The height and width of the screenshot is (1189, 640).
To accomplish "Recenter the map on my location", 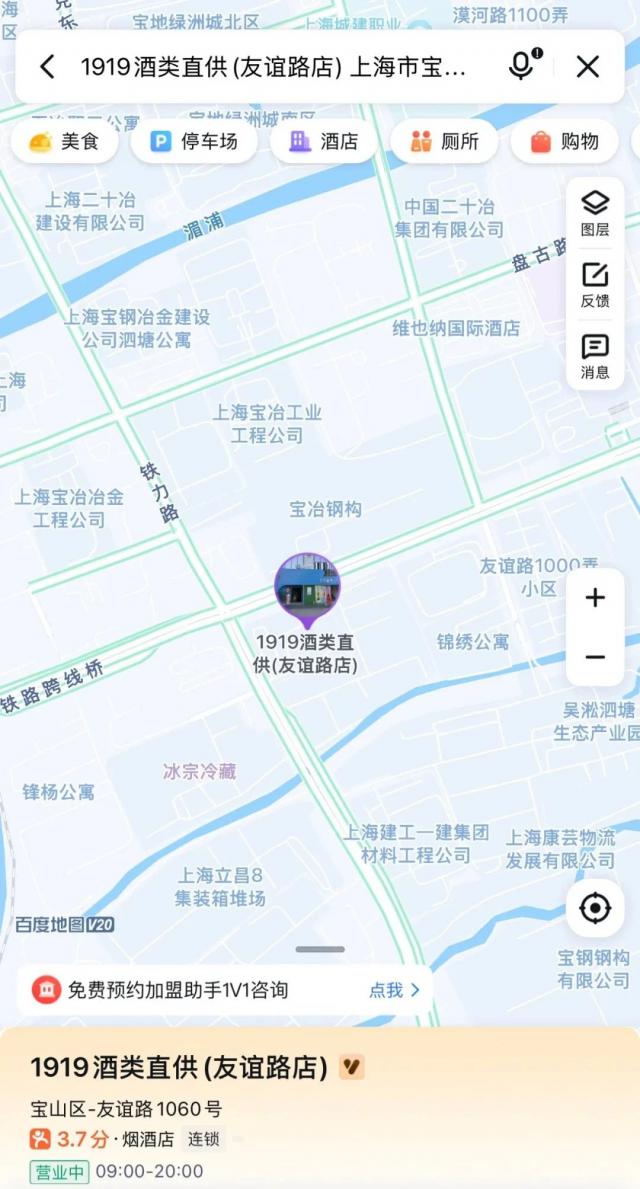I will point(595,908).
